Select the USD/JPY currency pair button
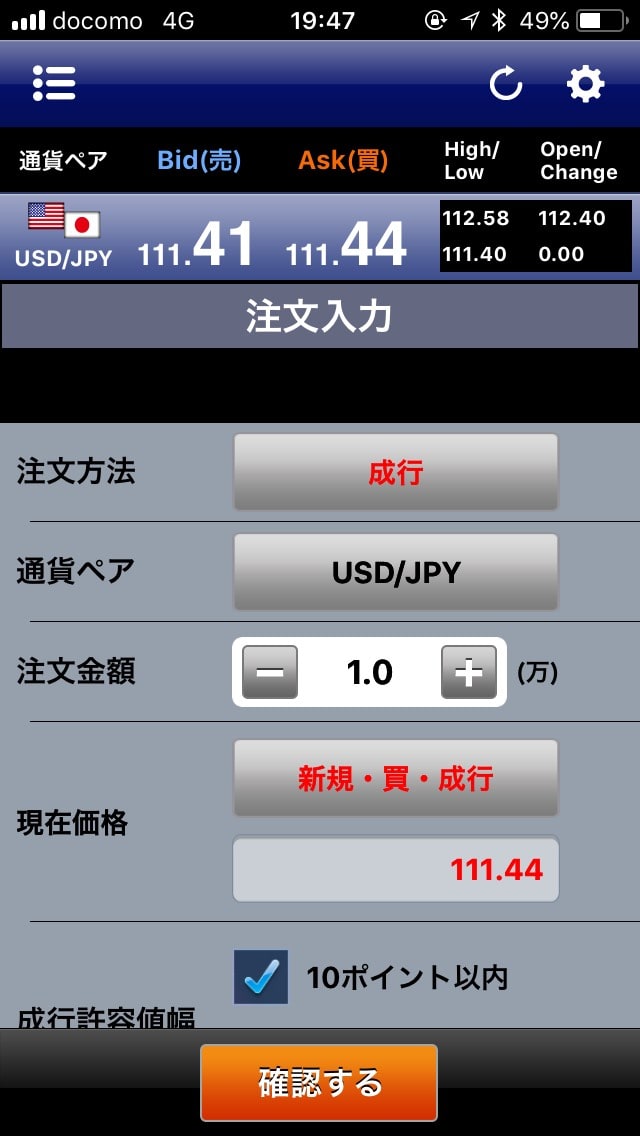The height and width of the screenshot is (1136, 640). coord(396,572)
